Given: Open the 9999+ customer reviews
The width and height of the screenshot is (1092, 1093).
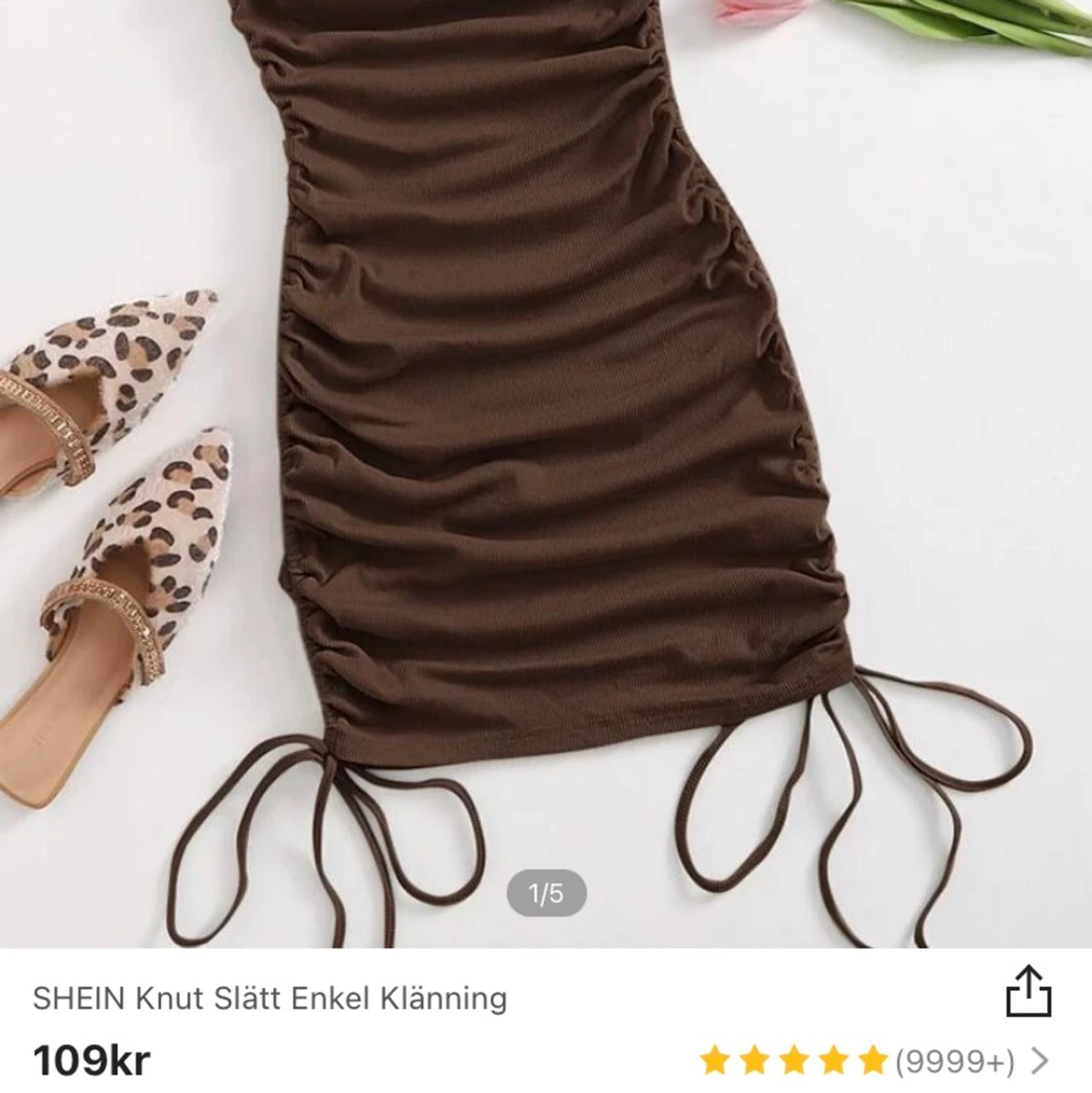Looking at the screenshot, I should point(955,1061).
